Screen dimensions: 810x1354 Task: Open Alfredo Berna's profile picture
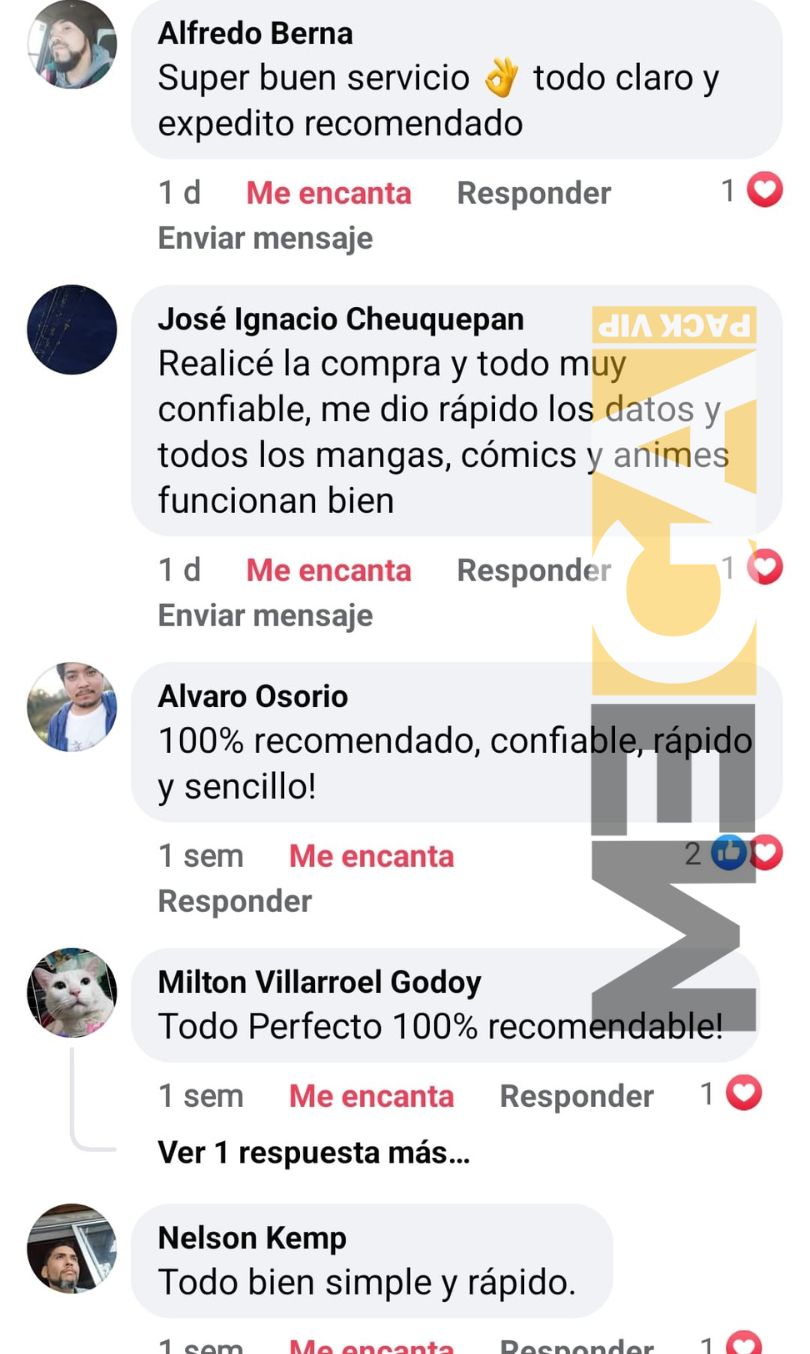(x=71, y=44)
